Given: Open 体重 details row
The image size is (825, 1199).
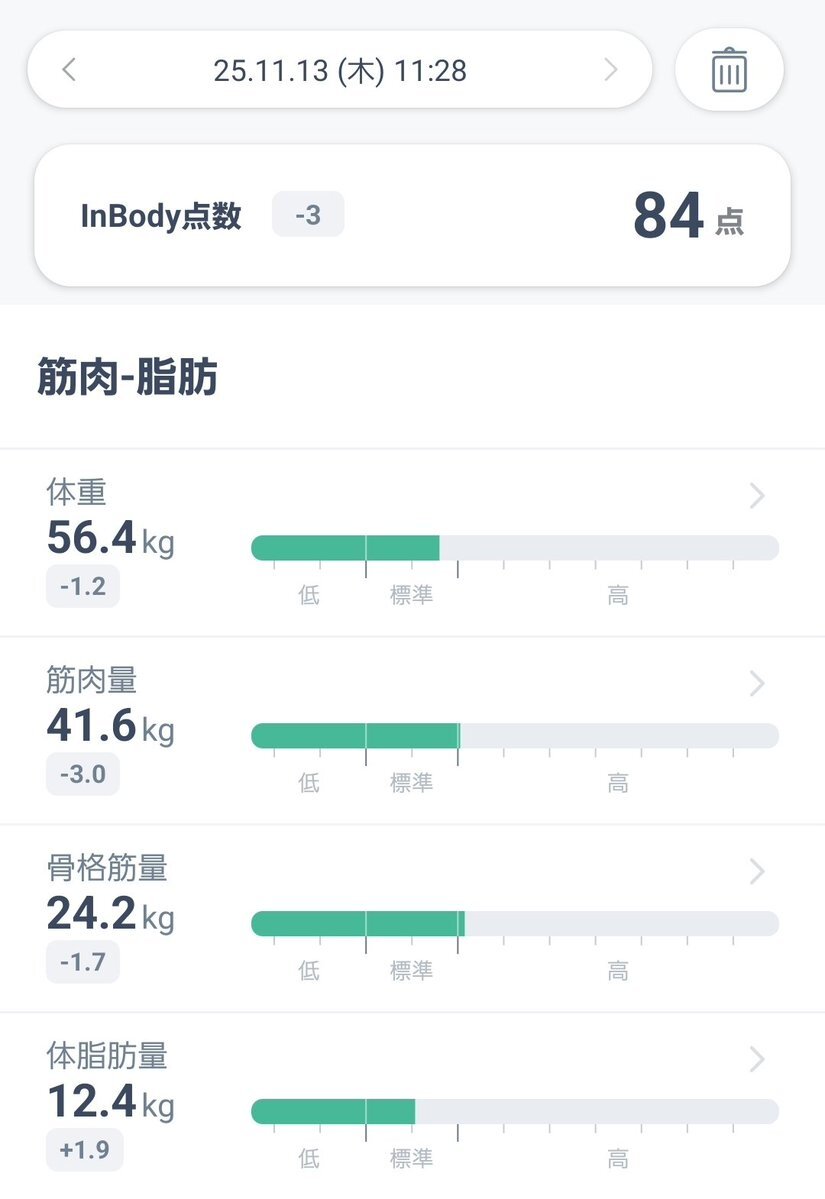Looking at the screenshot, I should [x=756, y=496].
